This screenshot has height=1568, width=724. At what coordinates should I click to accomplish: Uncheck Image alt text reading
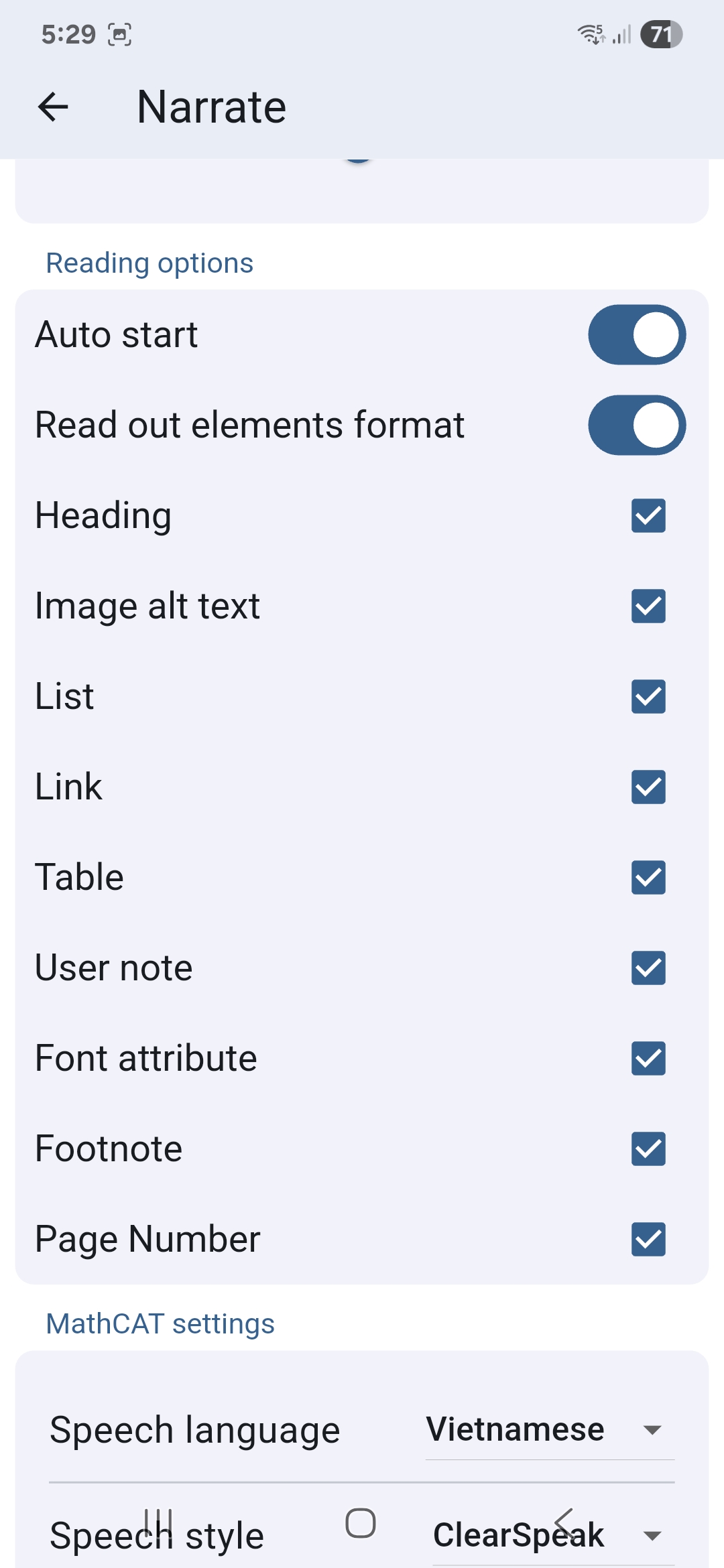(648, 607)
